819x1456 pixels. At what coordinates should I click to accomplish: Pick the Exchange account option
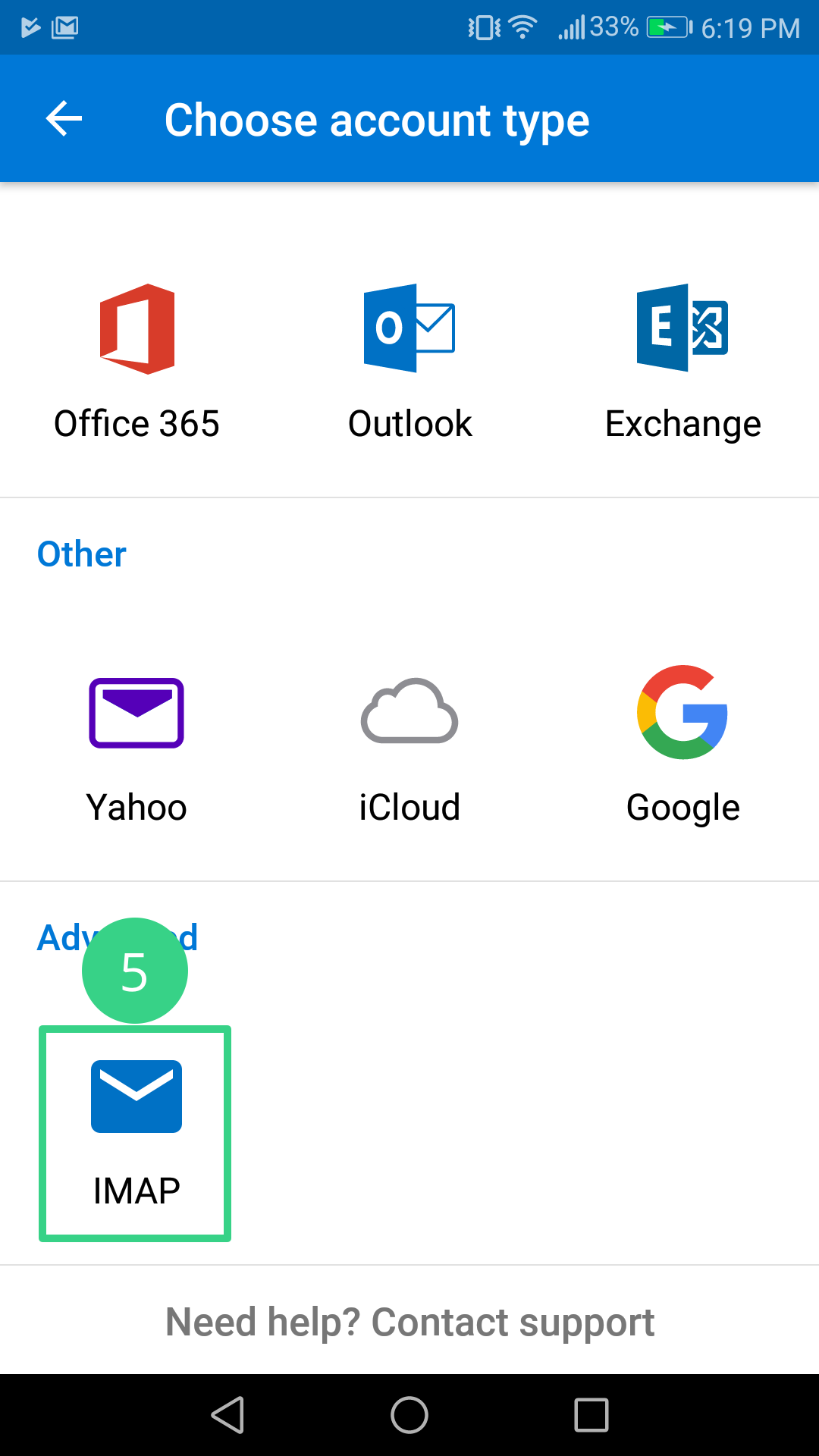coord(682,360)
